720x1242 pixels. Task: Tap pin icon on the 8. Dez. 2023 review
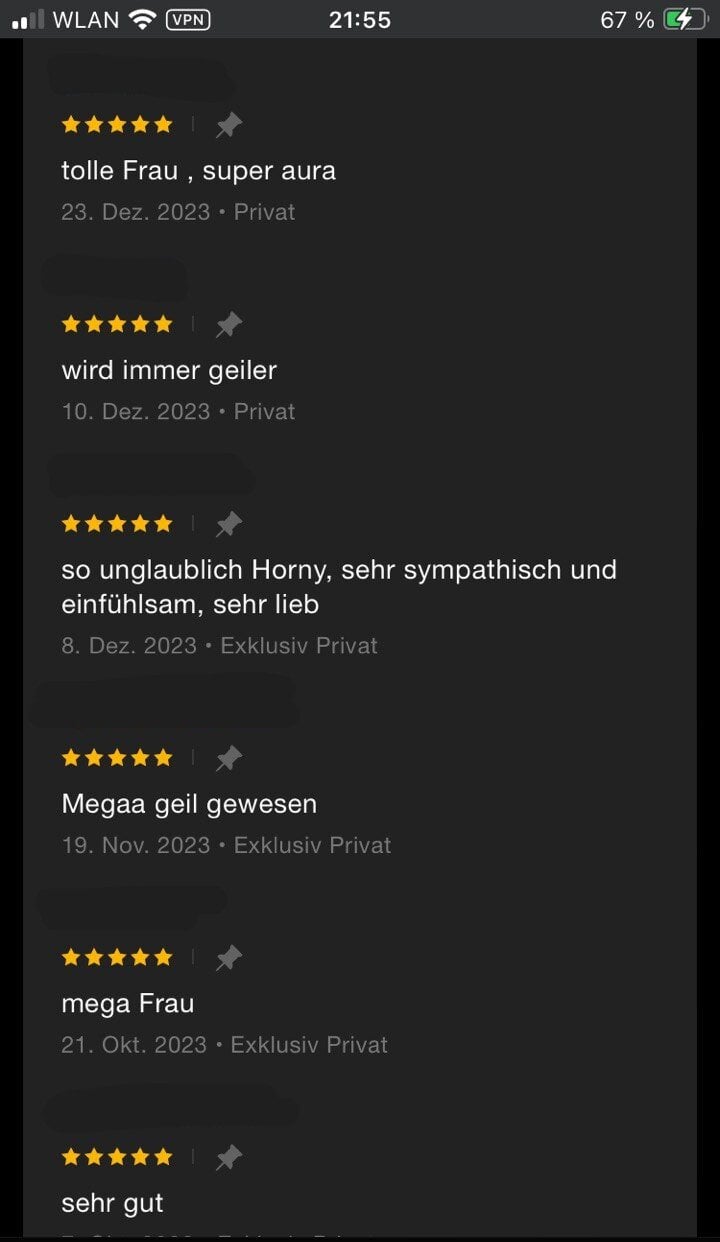pyautogui.click(x=229, y=524)
